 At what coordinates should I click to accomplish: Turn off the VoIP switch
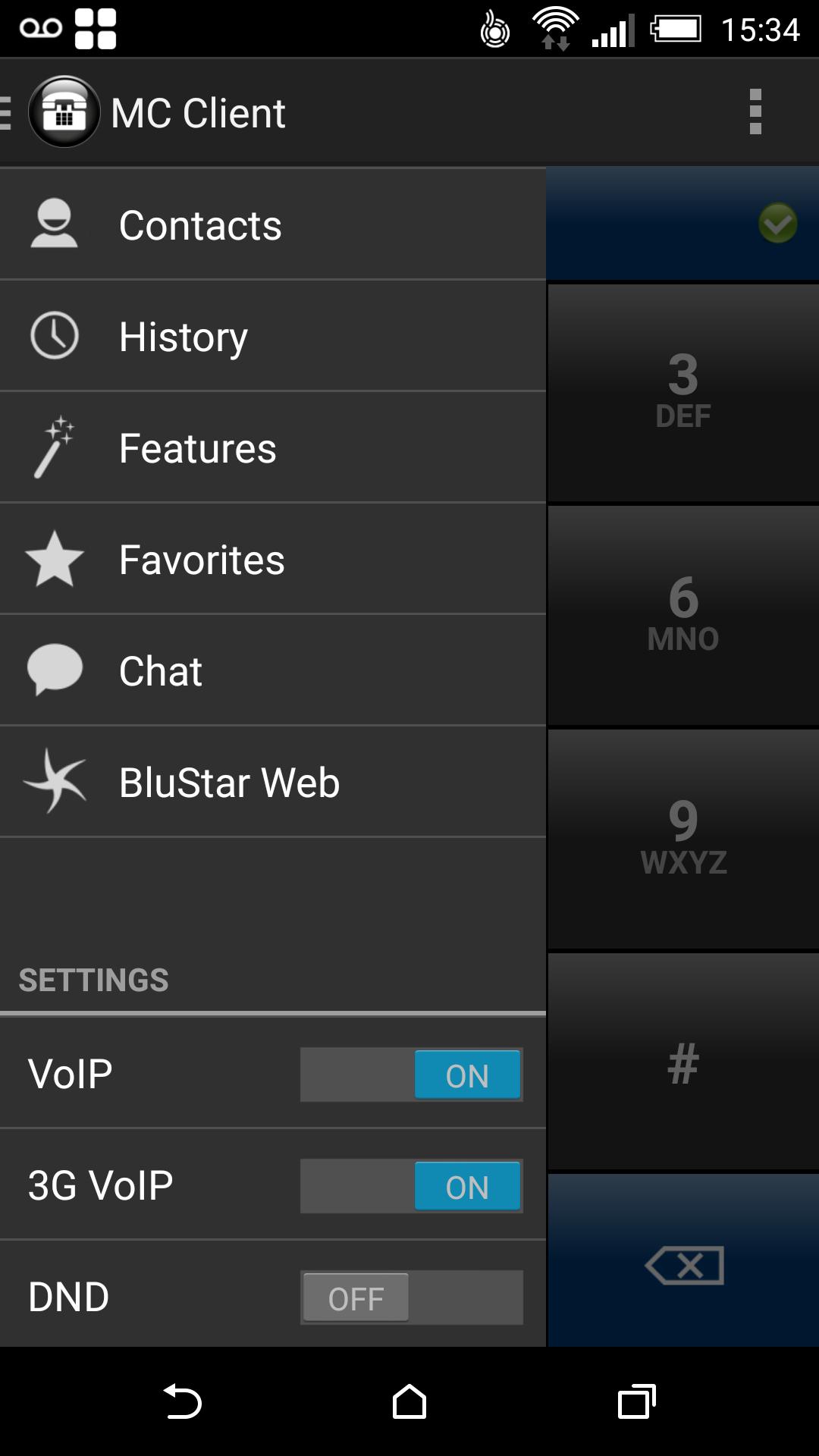point(411,1075)
